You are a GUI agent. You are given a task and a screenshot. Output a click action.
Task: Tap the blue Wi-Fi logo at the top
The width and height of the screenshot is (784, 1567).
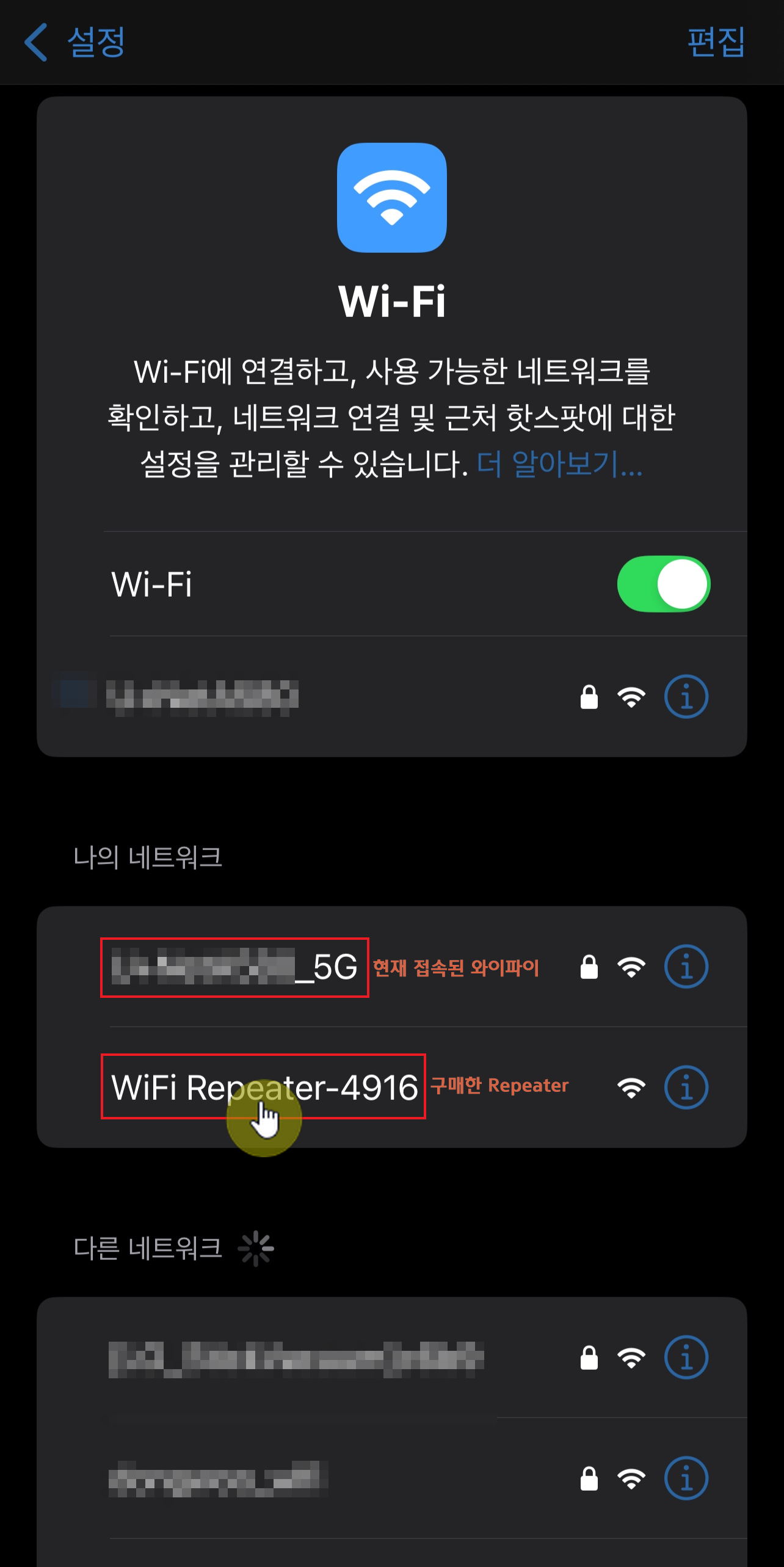[393, 197]
